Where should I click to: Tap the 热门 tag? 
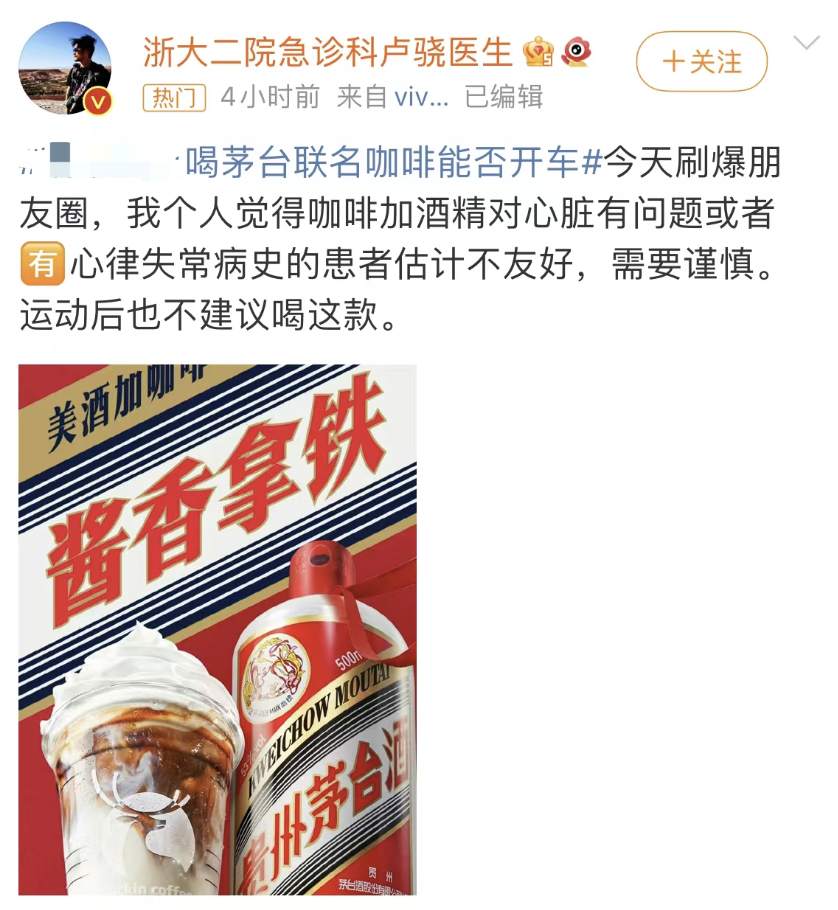point(175,97)
